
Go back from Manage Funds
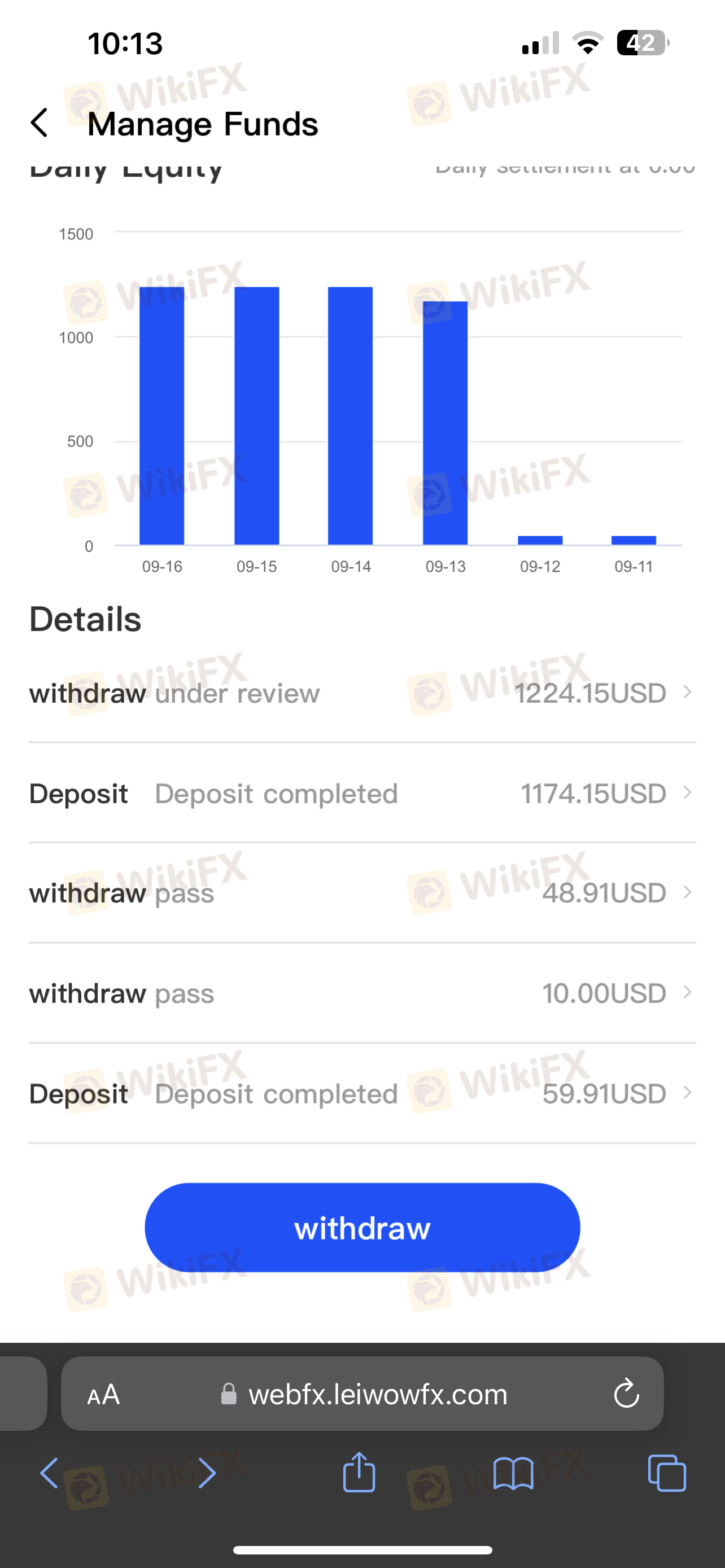point(40,123)
